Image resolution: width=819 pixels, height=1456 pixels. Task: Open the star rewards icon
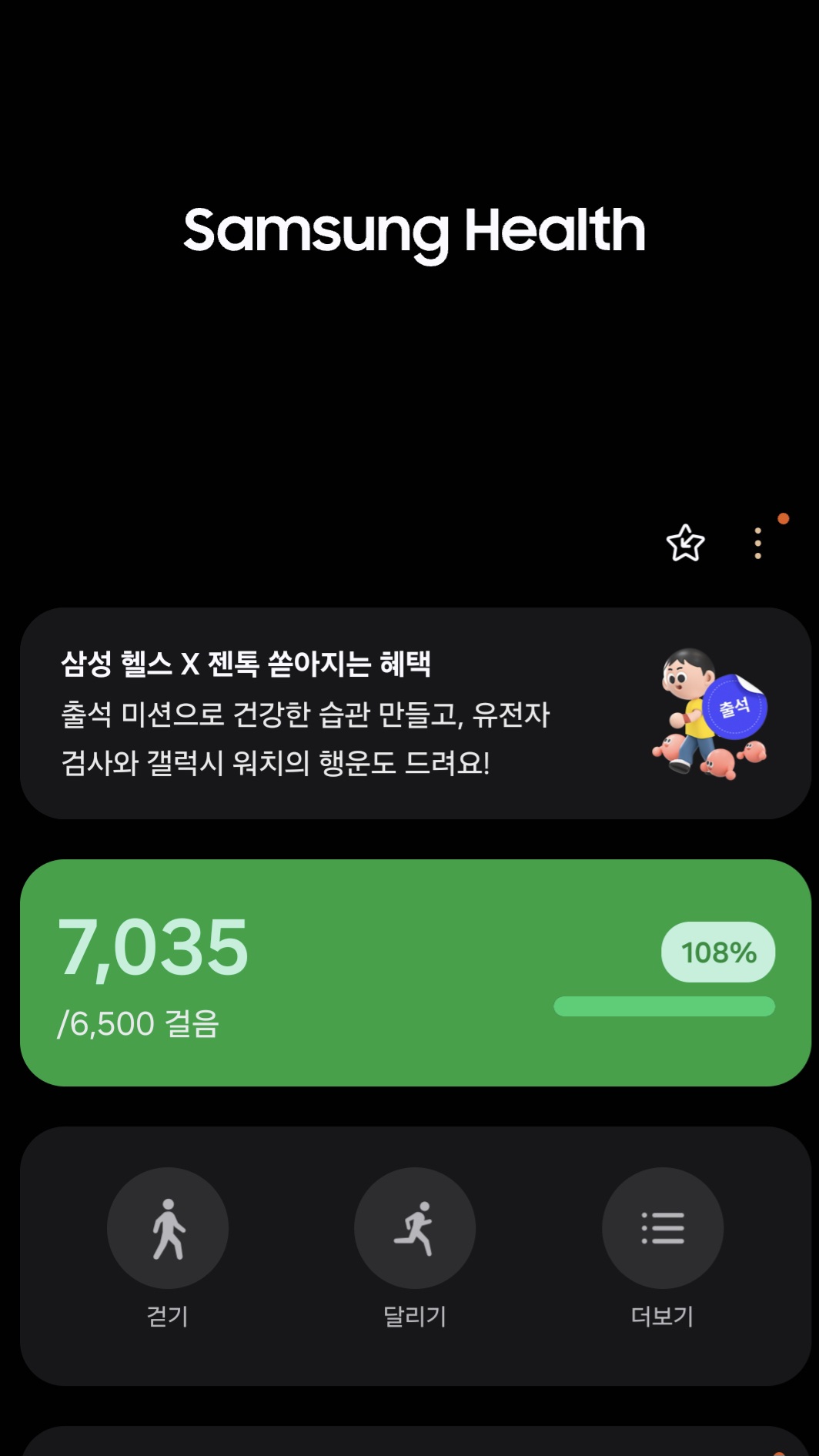[685, 544]
